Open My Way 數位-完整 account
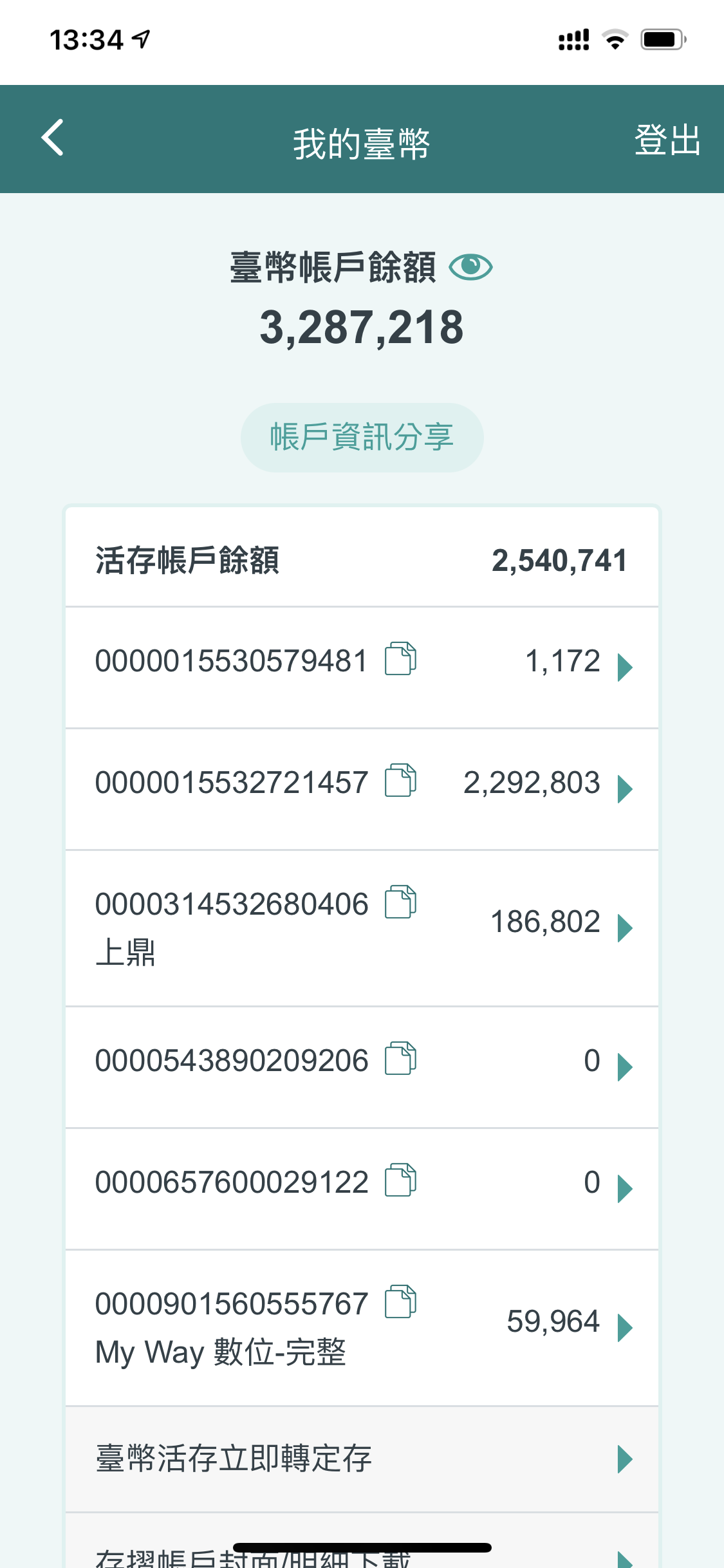Viewport: 724px width, 1568px height. point(624,1327)
